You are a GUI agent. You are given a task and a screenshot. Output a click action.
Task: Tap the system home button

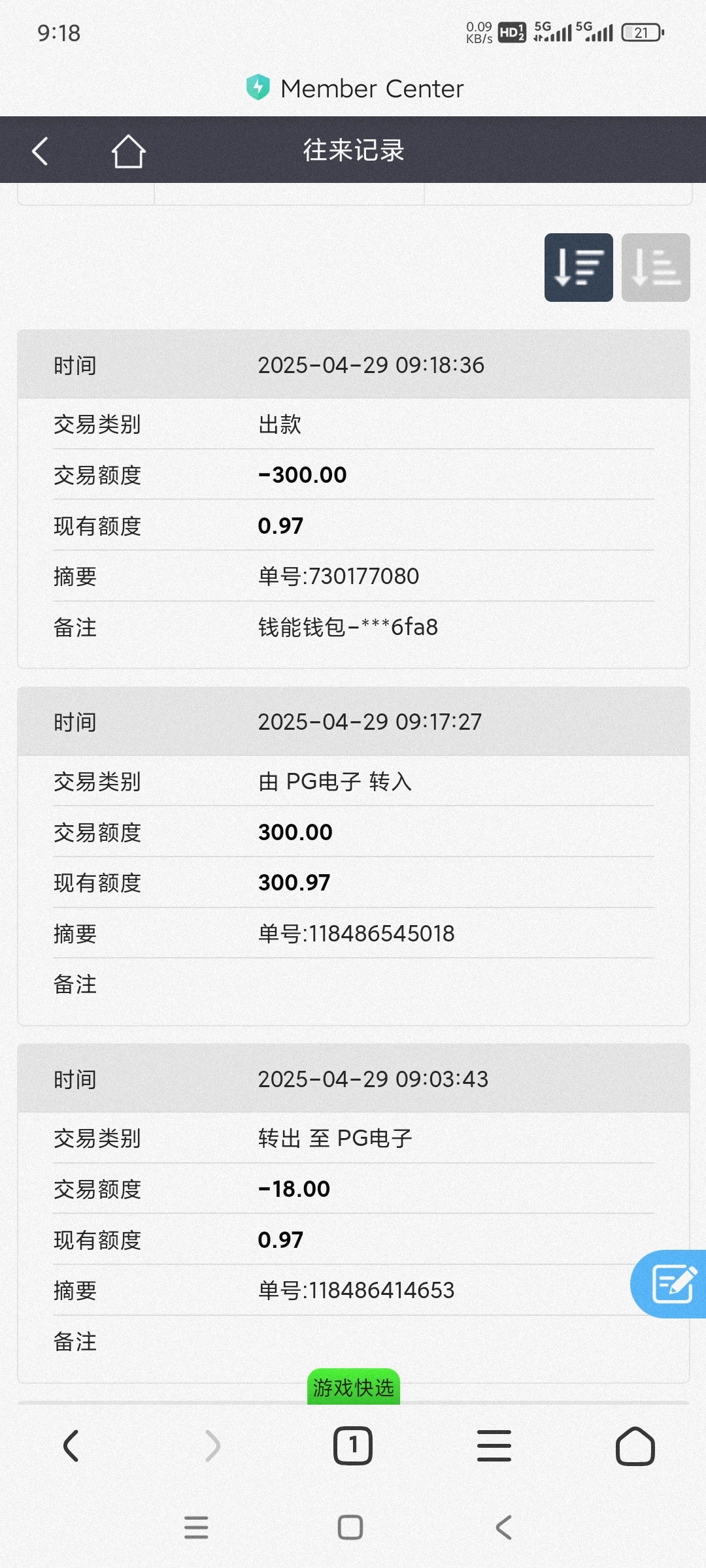[350, 1527]
